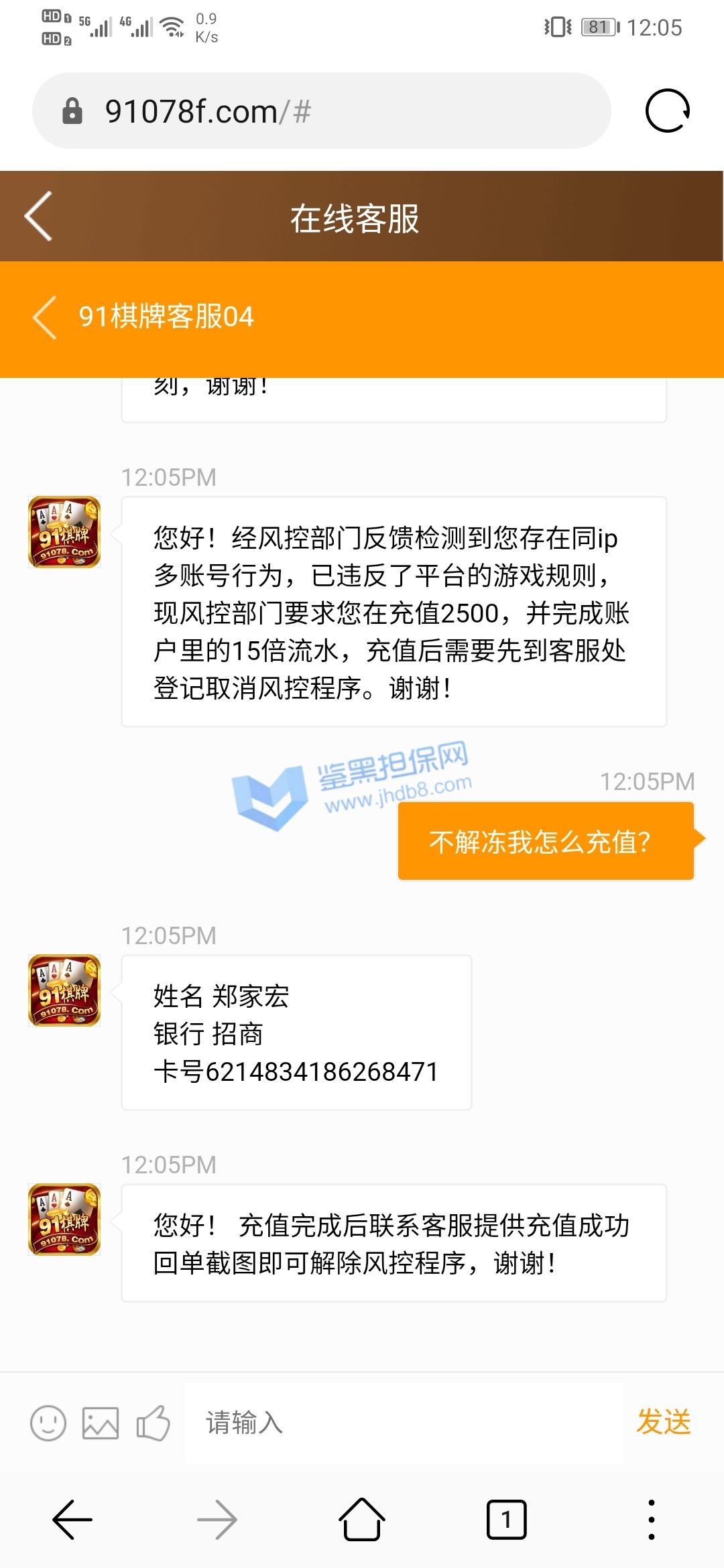
Task: Focus the 请输入 message field
Action: point(404,1423)
